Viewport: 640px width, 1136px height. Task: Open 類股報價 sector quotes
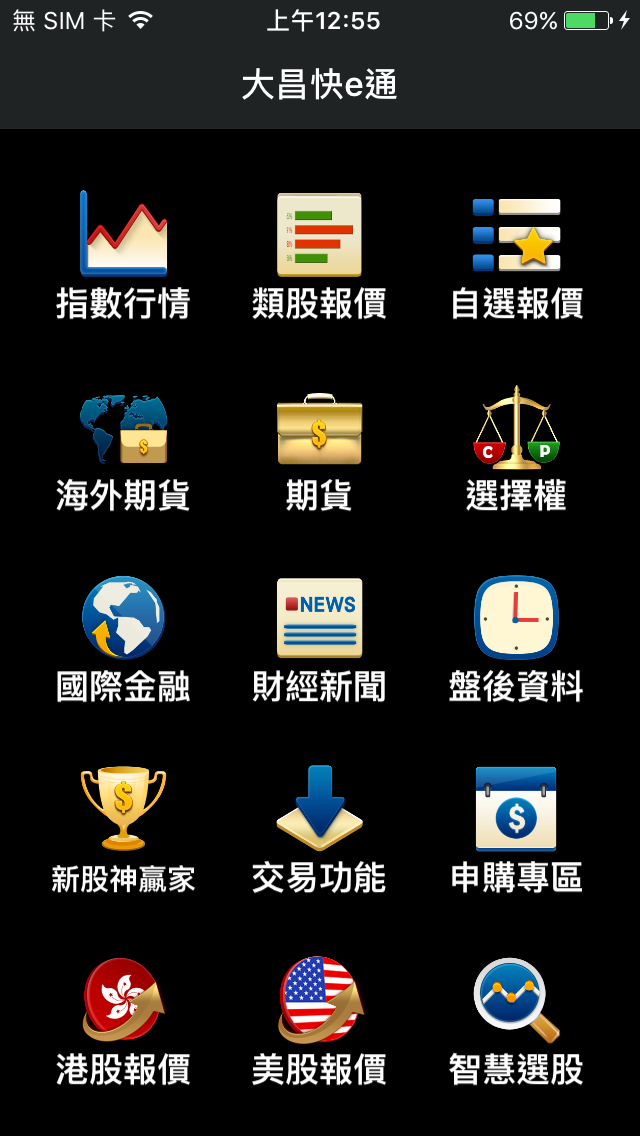(320, 255)
